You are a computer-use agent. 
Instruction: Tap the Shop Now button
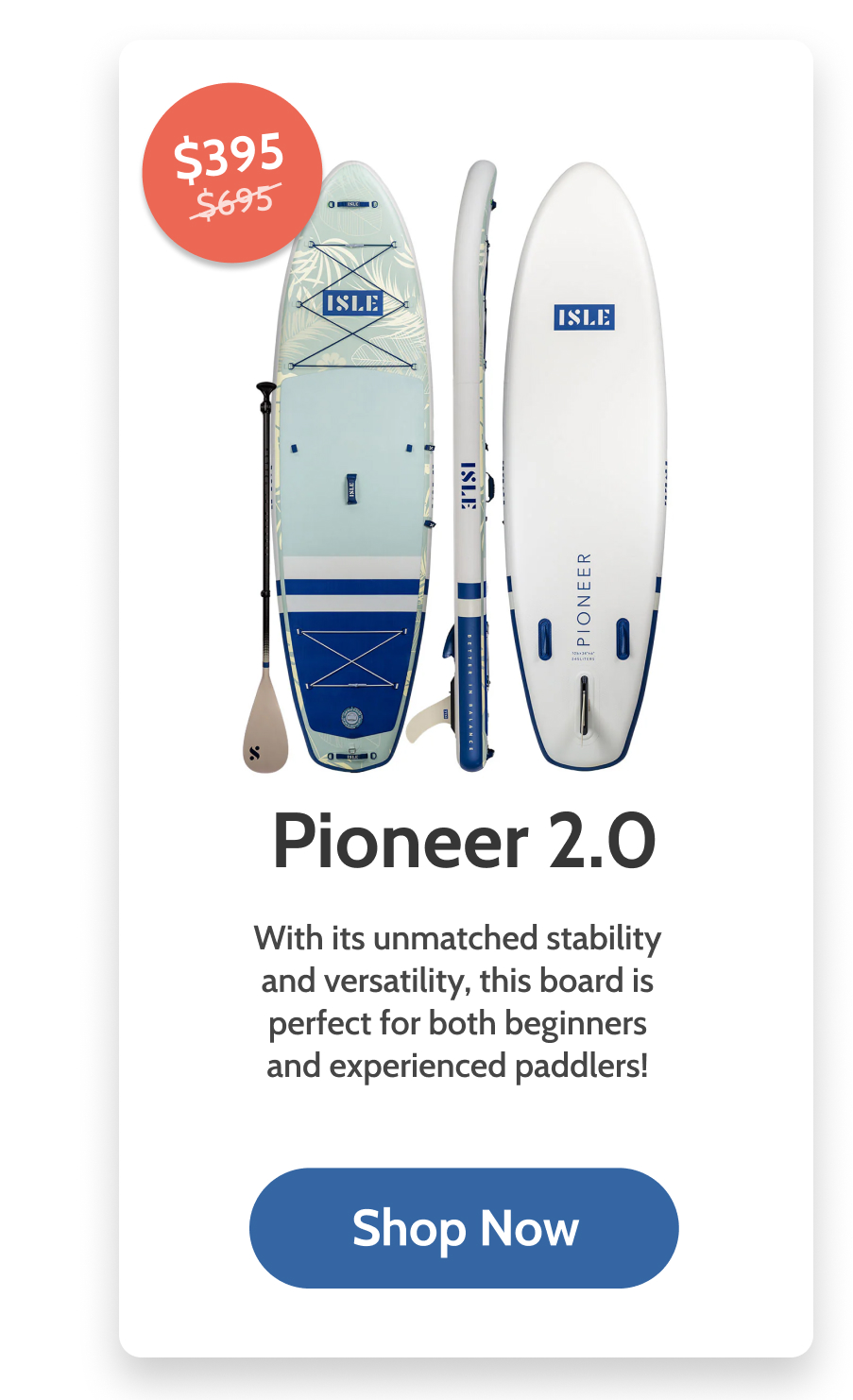coord(464,1227)
